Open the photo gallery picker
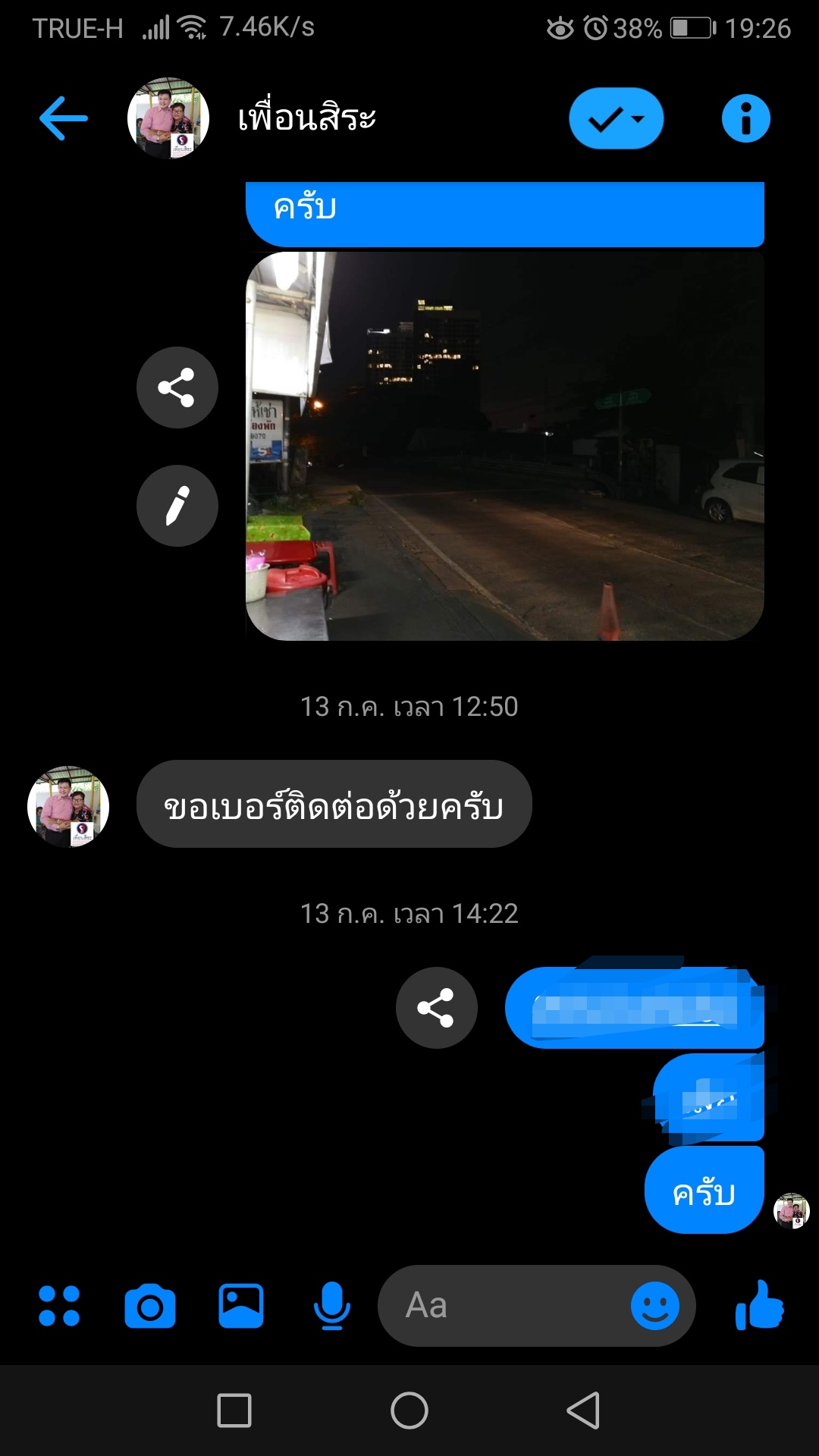 tap(241, 1306)
